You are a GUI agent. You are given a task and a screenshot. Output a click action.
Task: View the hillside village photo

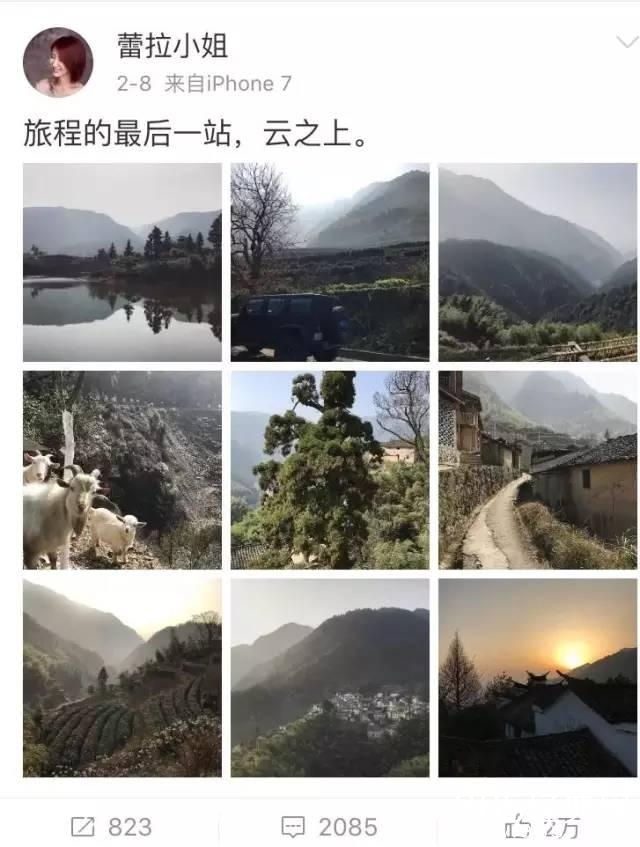(x=330, y=677)
